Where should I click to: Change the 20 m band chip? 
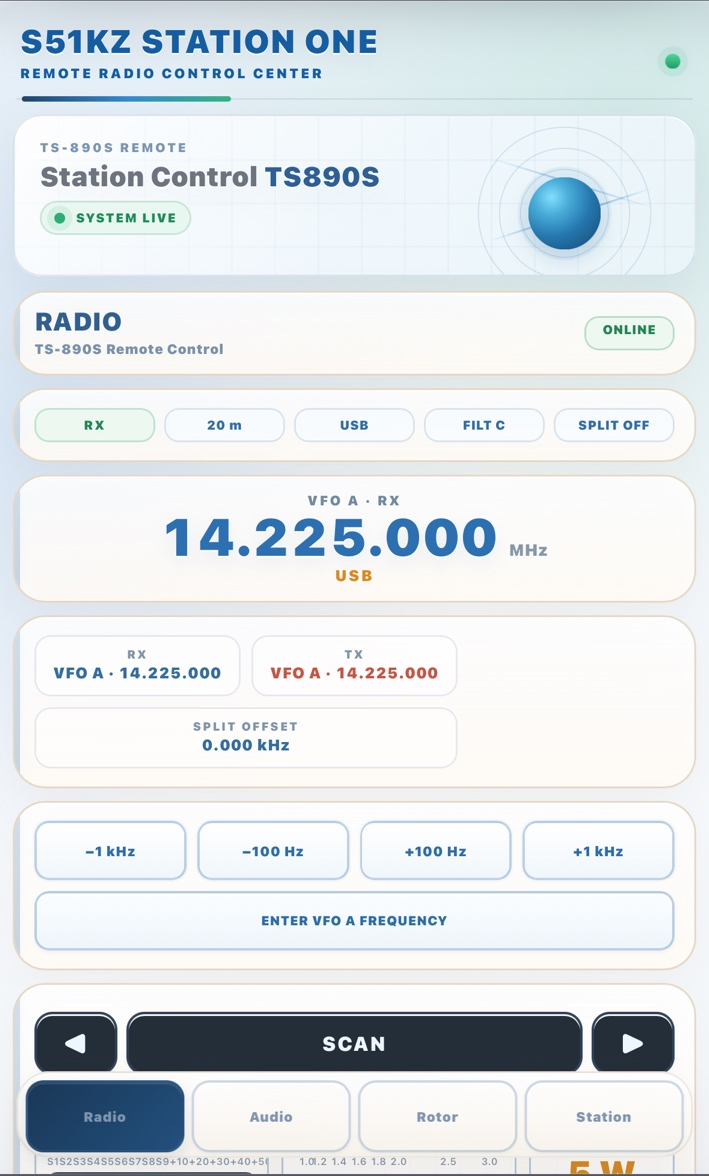(224, 424)
